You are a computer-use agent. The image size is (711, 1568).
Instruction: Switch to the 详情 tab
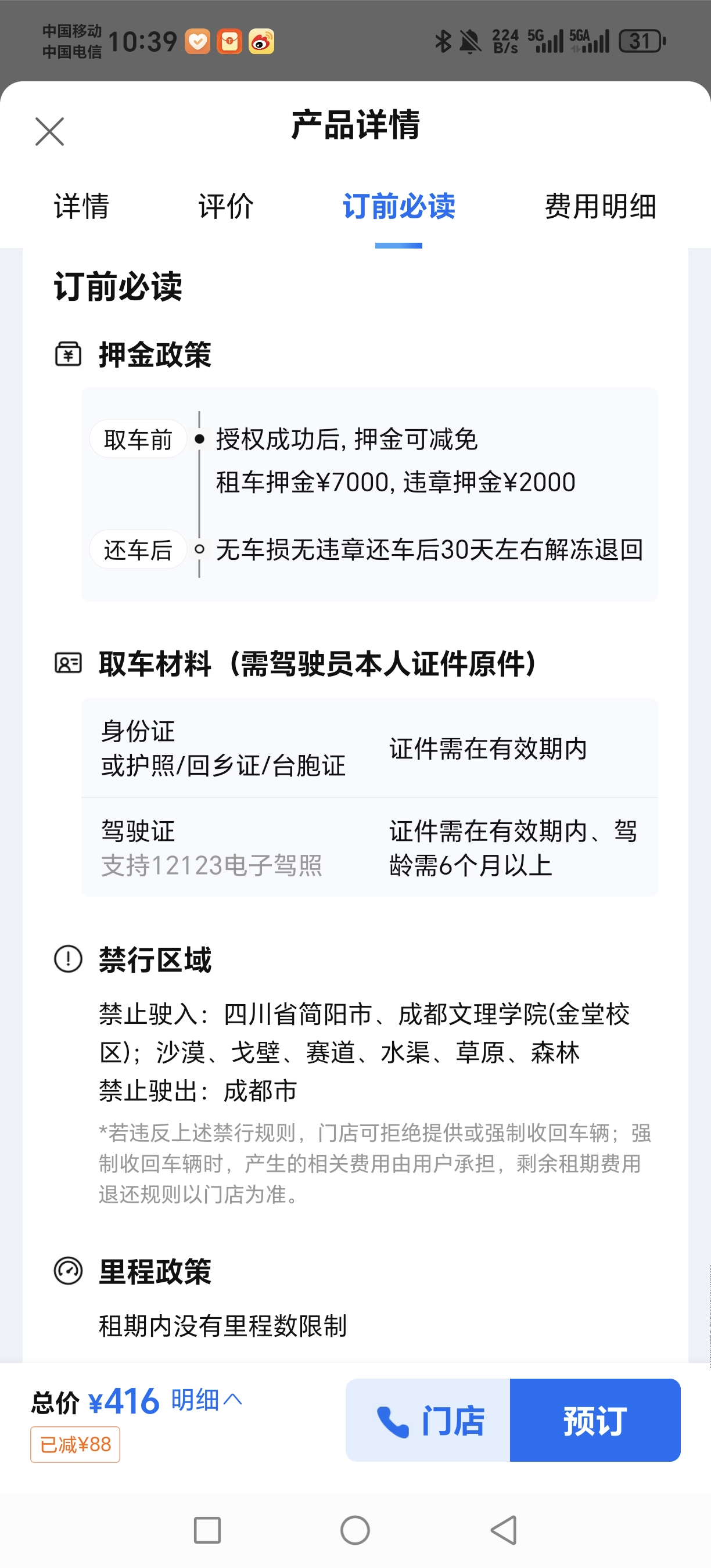(81, 206)
